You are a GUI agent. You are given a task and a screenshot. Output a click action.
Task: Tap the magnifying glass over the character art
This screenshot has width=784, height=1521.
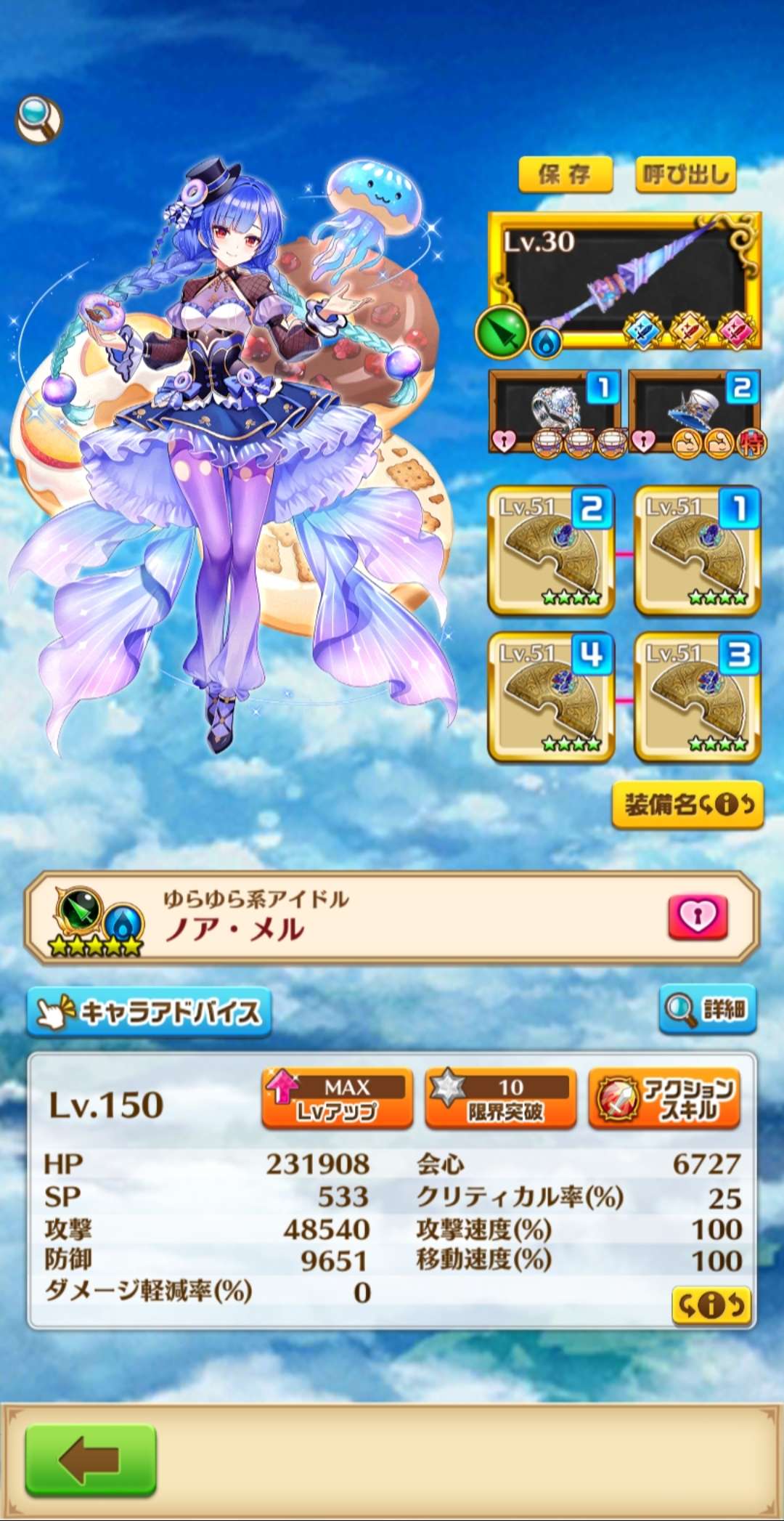tap(39, 118)
